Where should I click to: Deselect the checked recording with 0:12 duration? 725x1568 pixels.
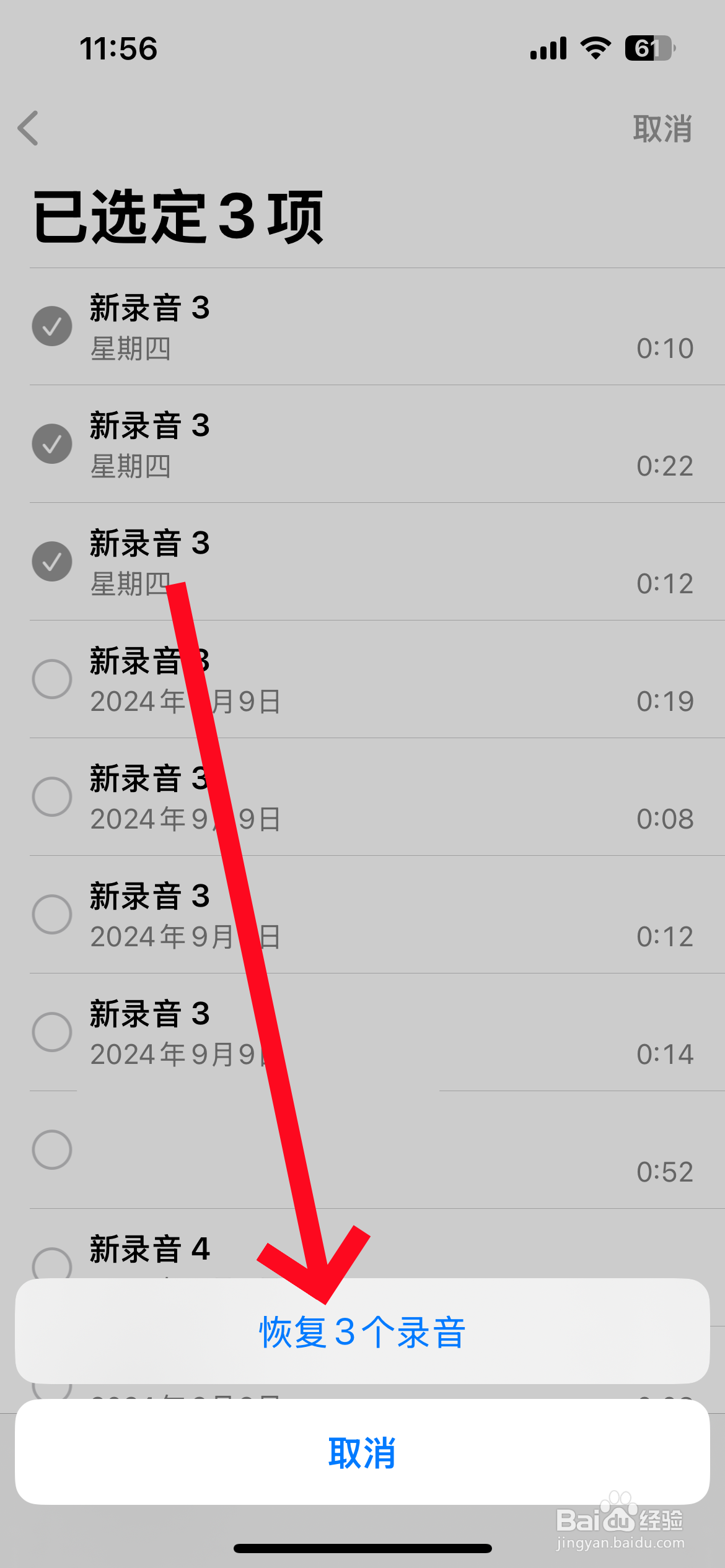[53, 561]
